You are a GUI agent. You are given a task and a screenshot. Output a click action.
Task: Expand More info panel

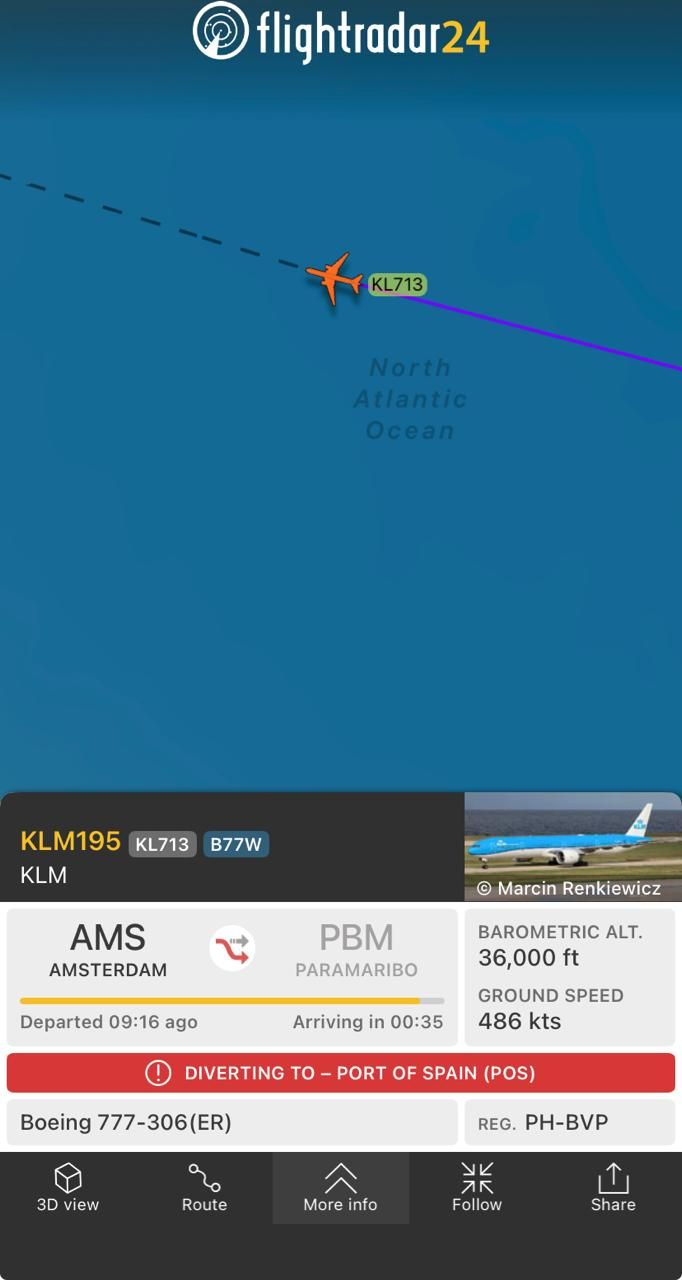pyautogui.click(x=341, y=1188)
